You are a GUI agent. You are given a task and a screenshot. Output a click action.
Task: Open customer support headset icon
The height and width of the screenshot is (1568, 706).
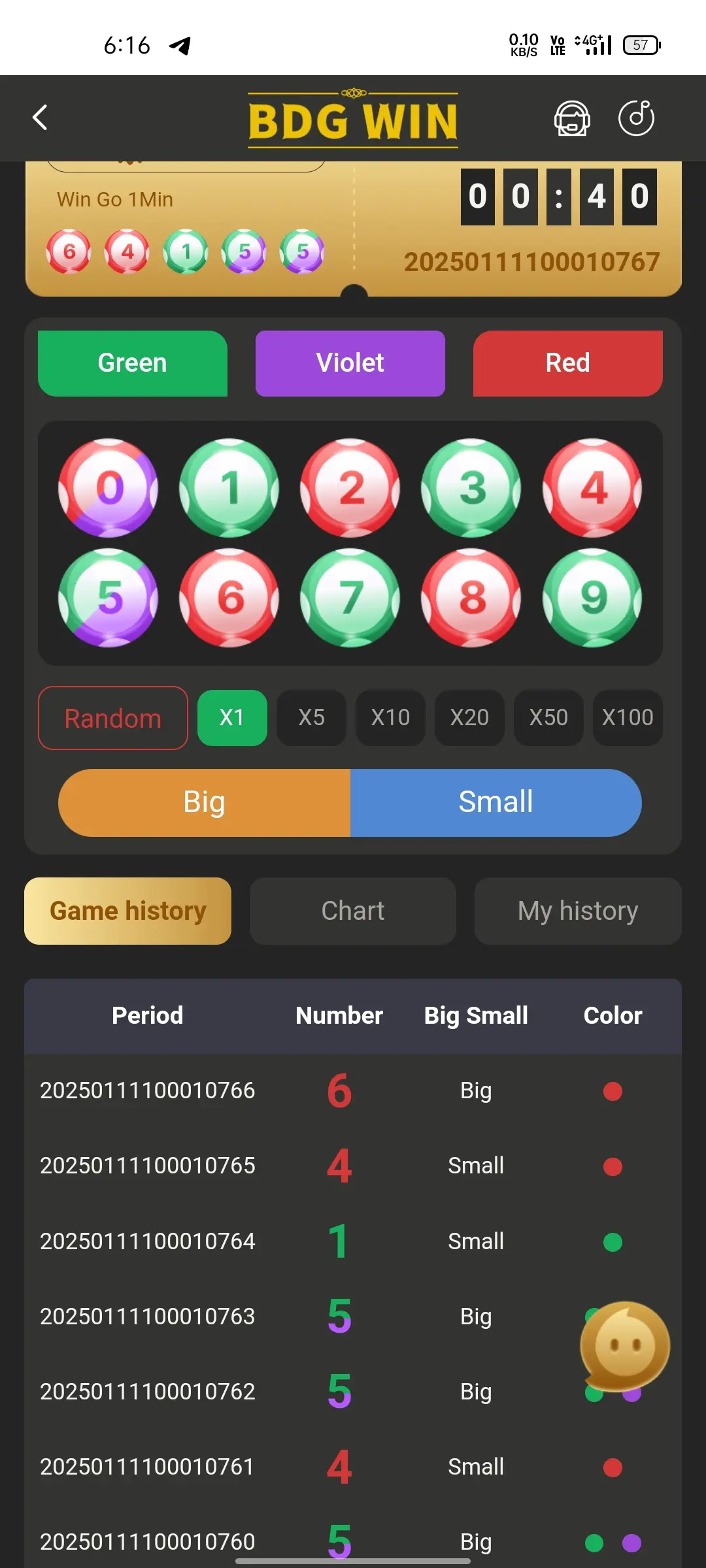point(572,118)
